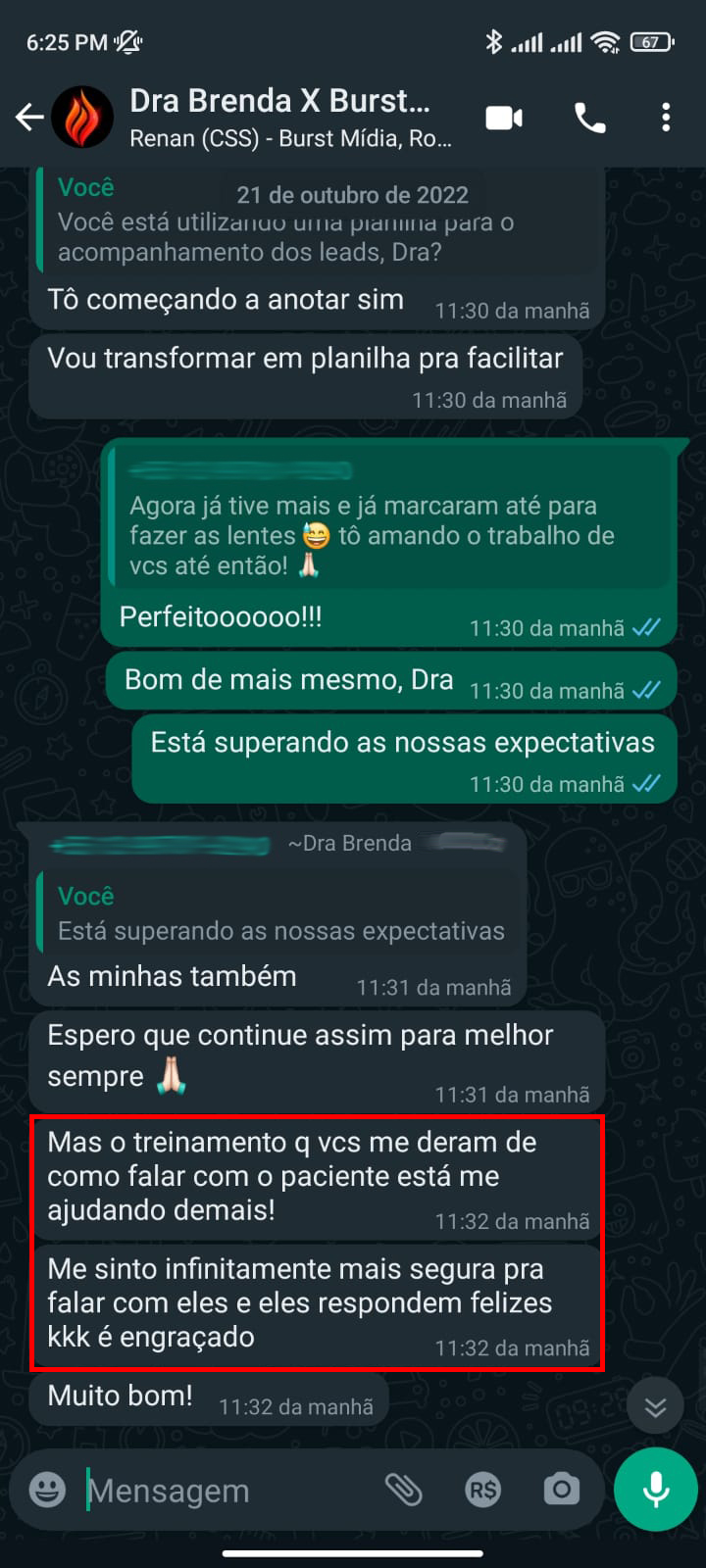Tap the microphone to record audio

(656, 1489)
